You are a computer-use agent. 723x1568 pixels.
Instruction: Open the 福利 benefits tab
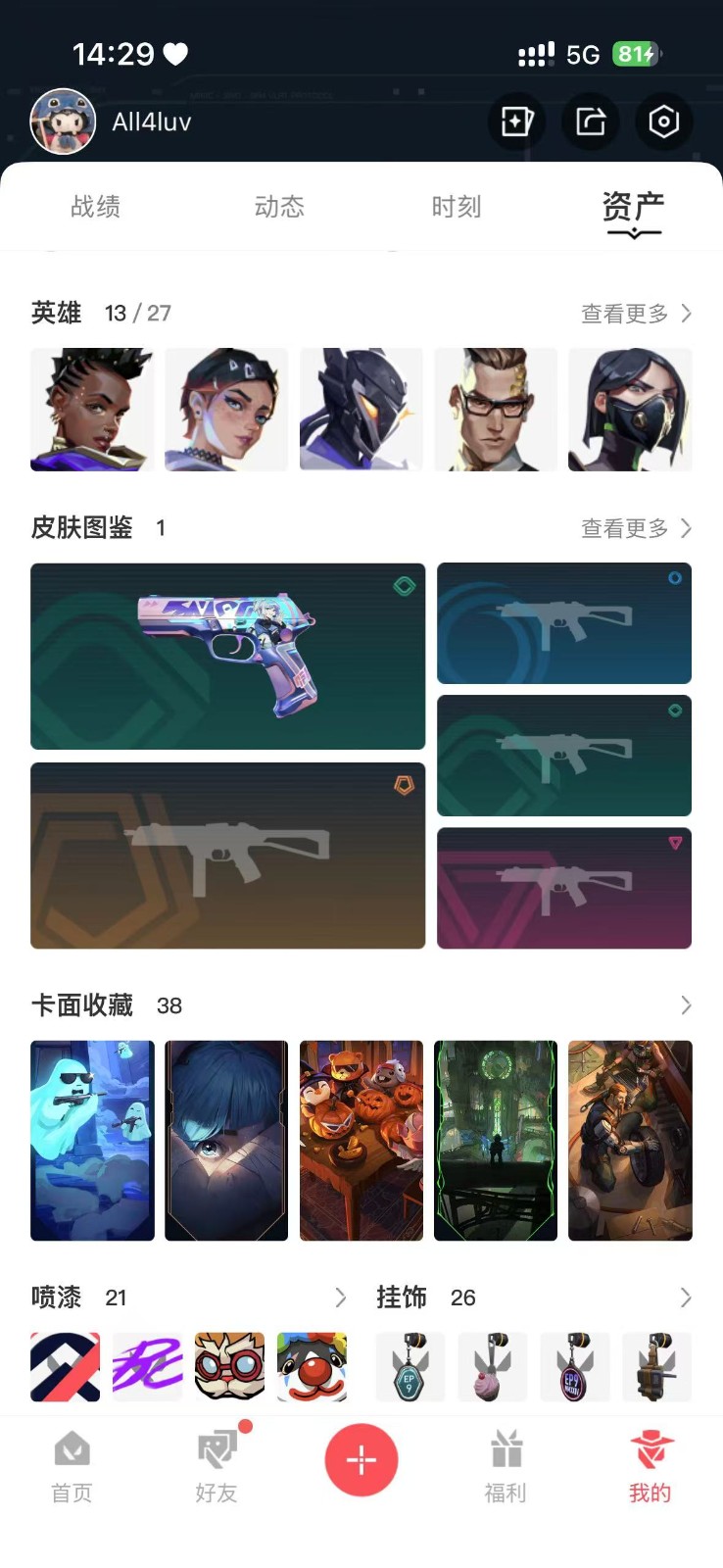pos(506,1466)
